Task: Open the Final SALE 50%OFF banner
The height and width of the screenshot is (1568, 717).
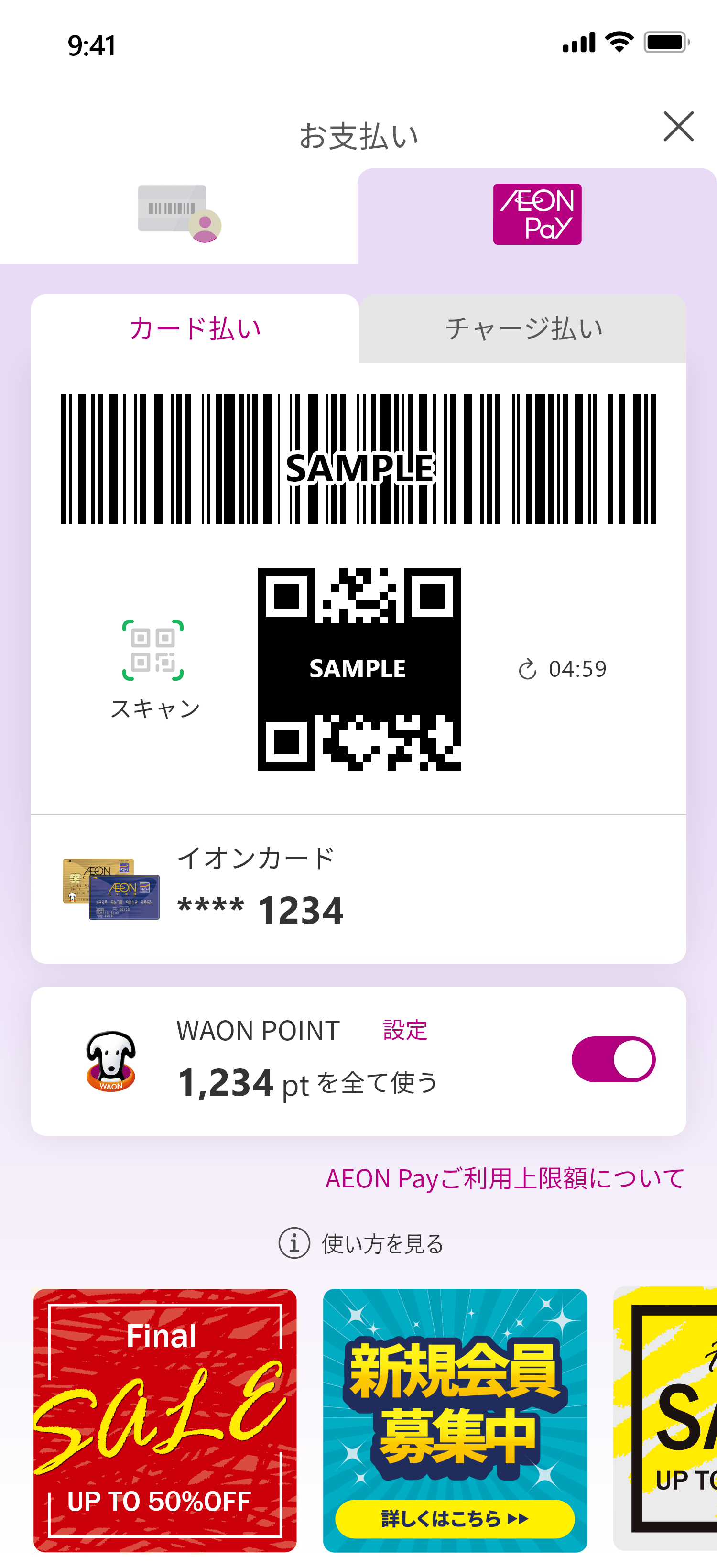Action: [x=165, y=1419]
